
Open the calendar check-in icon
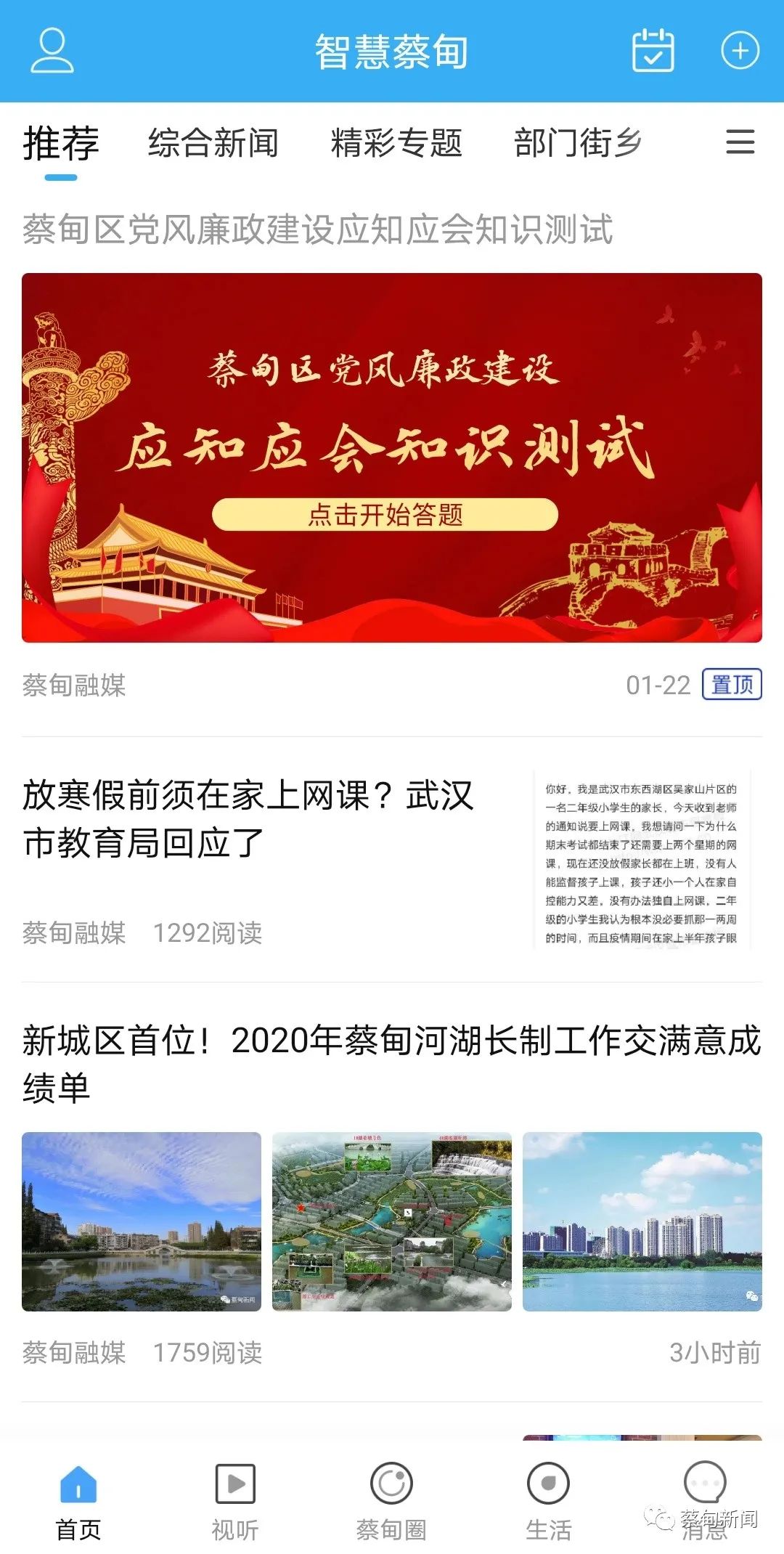653,51
